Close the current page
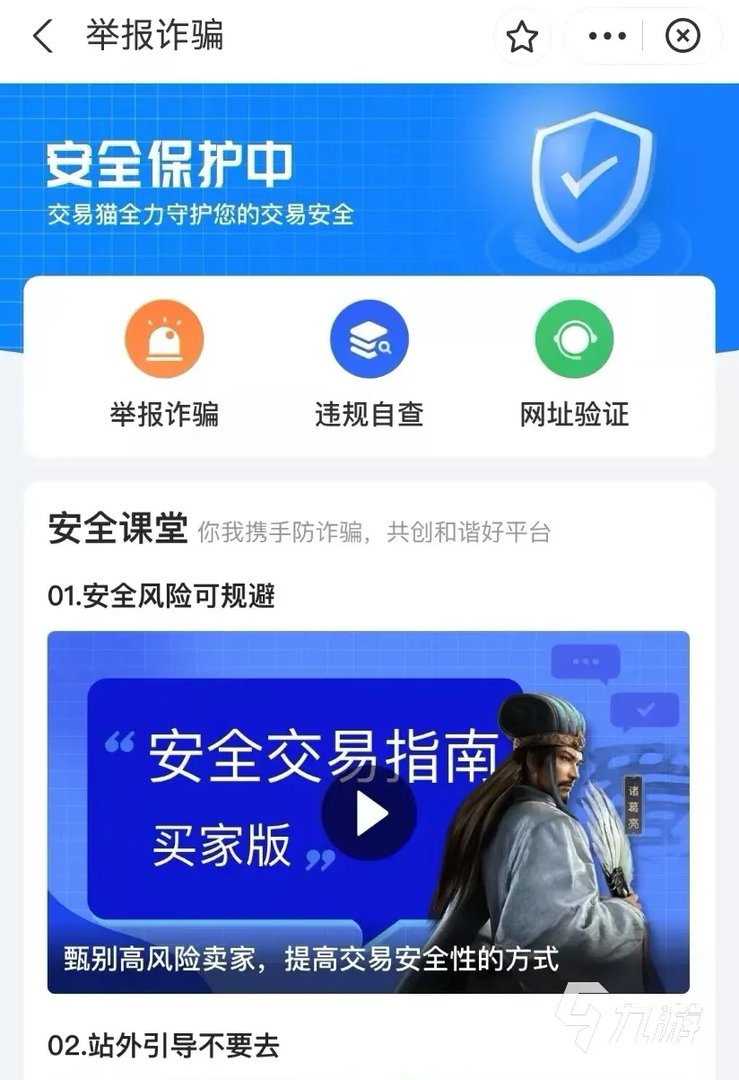739x1080 pixels. [x=682, y=36]
